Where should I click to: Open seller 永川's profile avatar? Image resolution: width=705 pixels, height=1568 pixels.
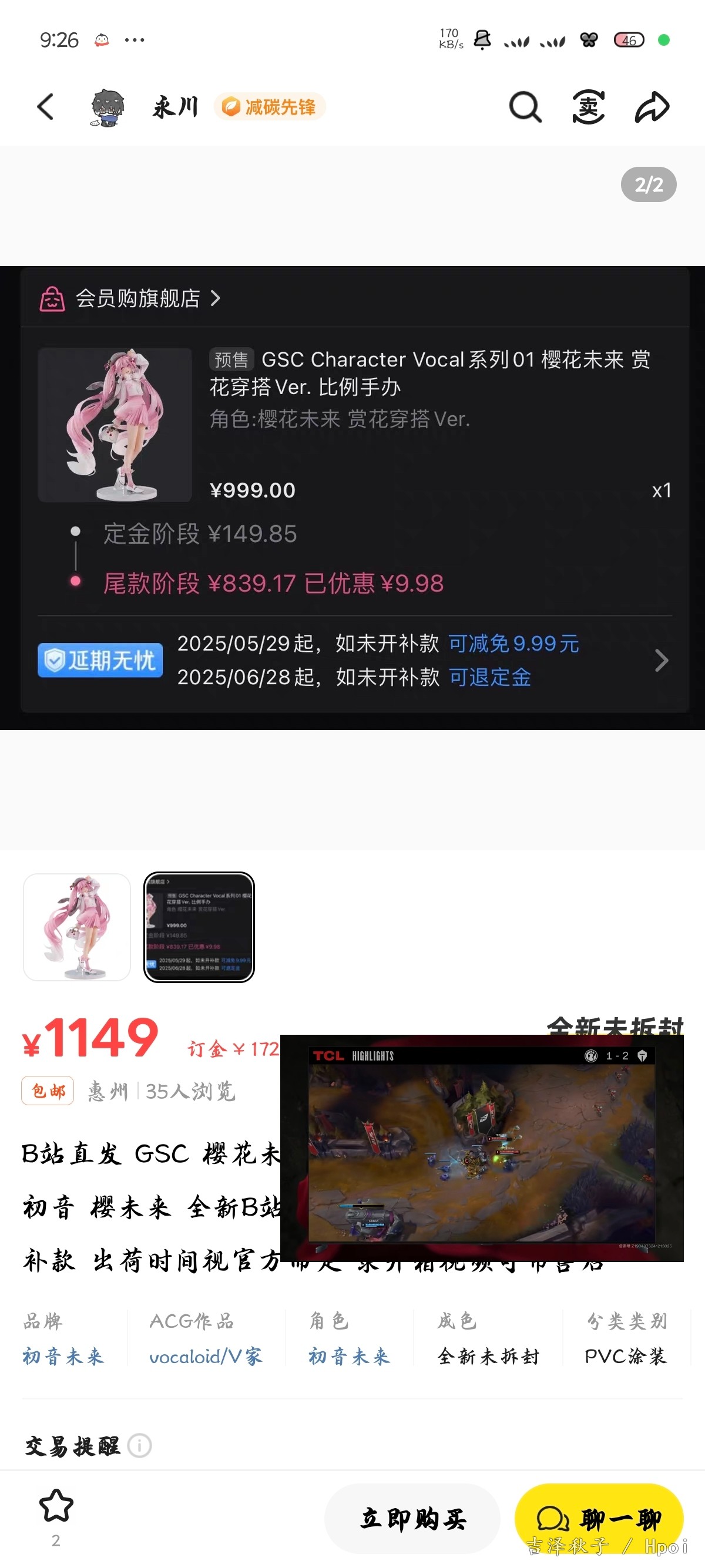point(107,107)
